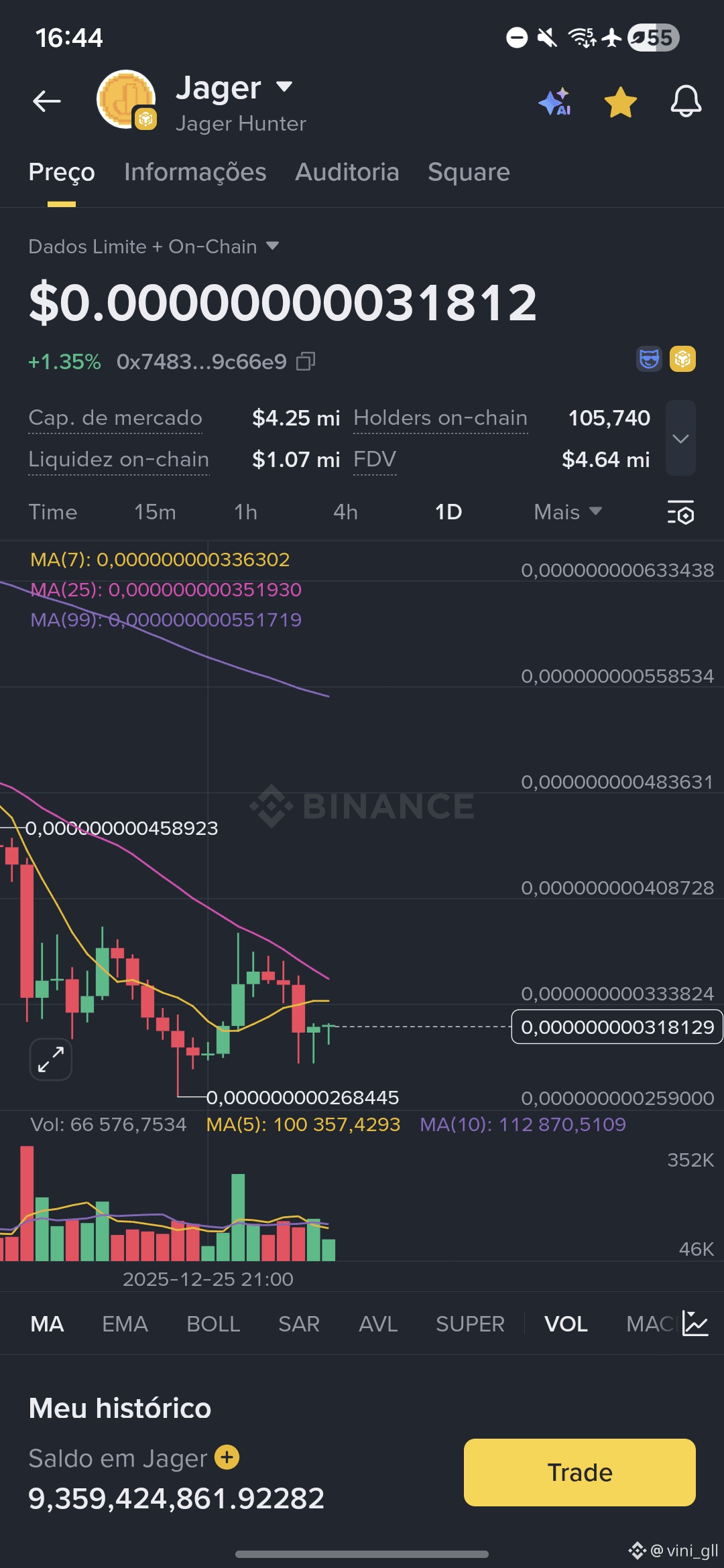Open the Mais intervals dropdown

click(568, 513)
